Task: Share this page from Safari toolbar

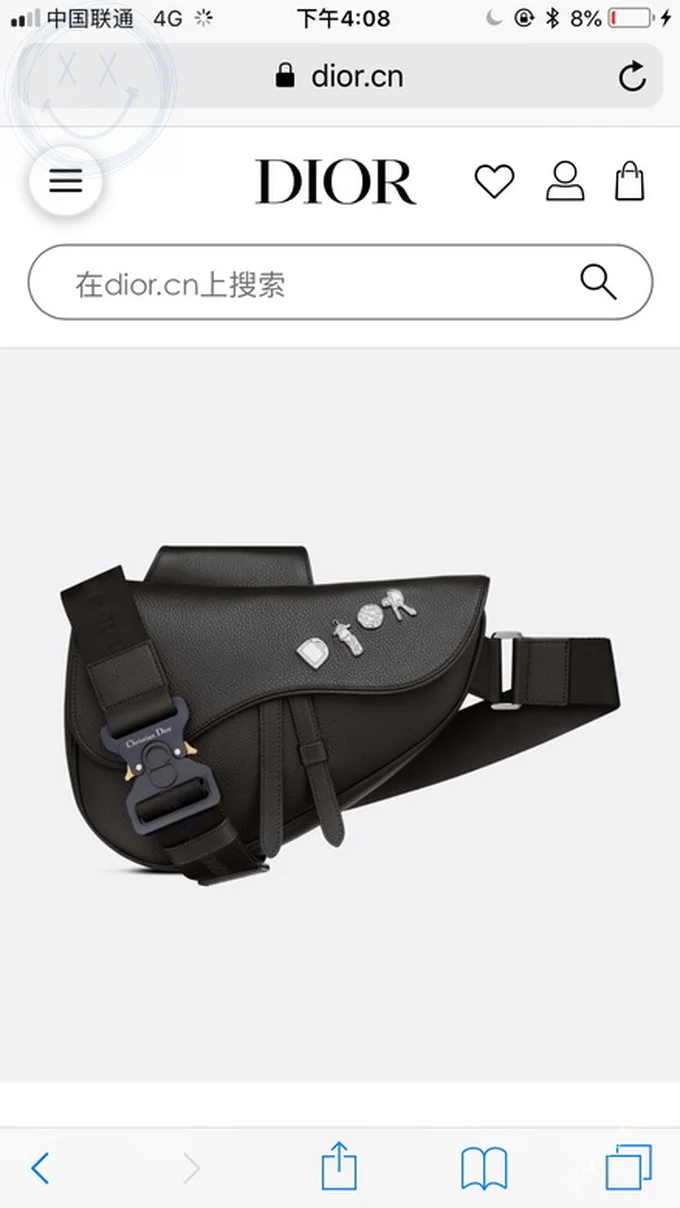Action: pos(339,1166)
